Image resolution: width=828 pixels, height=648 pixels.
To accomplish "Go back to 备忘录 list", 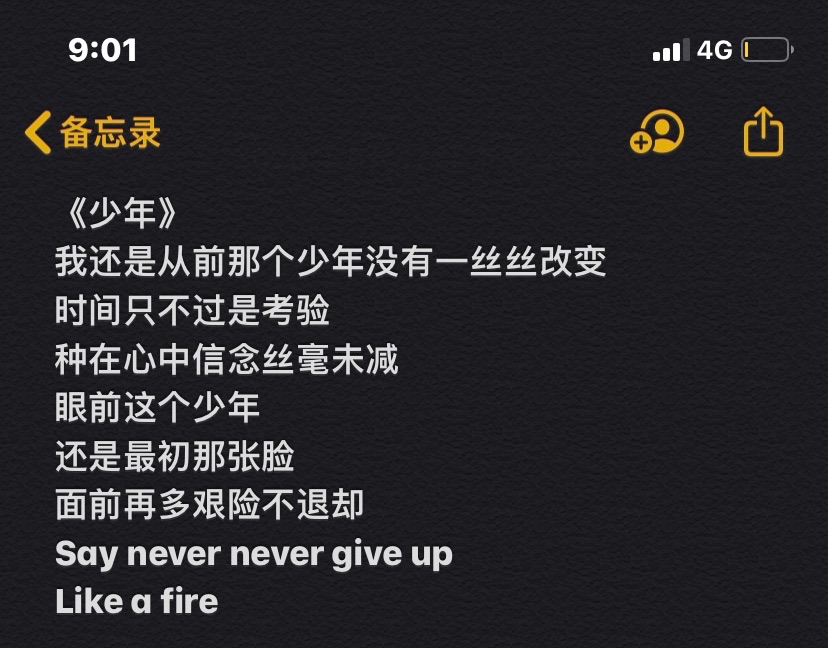I will coord(92,133).
